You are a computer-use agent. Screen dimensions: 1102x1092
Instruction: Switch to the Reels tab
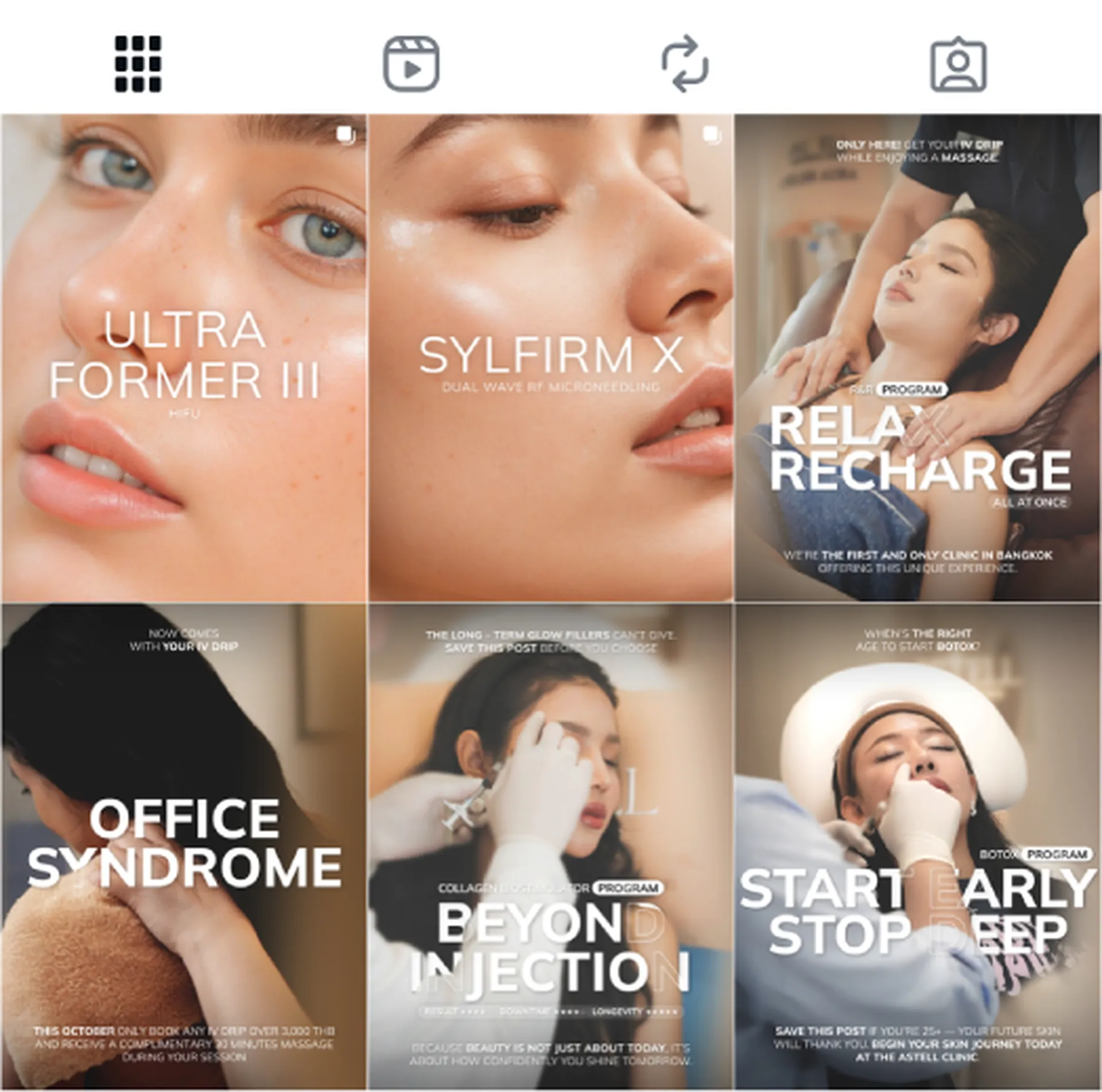coord(411,64)
